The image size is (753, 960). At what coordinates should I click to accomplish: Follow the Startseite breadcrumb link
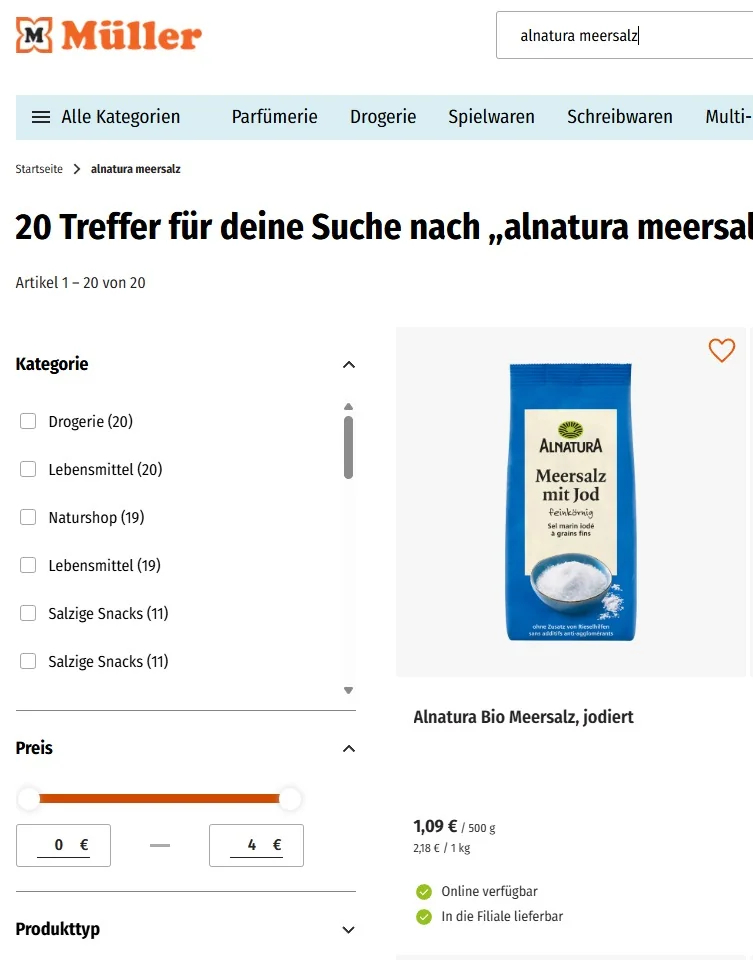39,169
